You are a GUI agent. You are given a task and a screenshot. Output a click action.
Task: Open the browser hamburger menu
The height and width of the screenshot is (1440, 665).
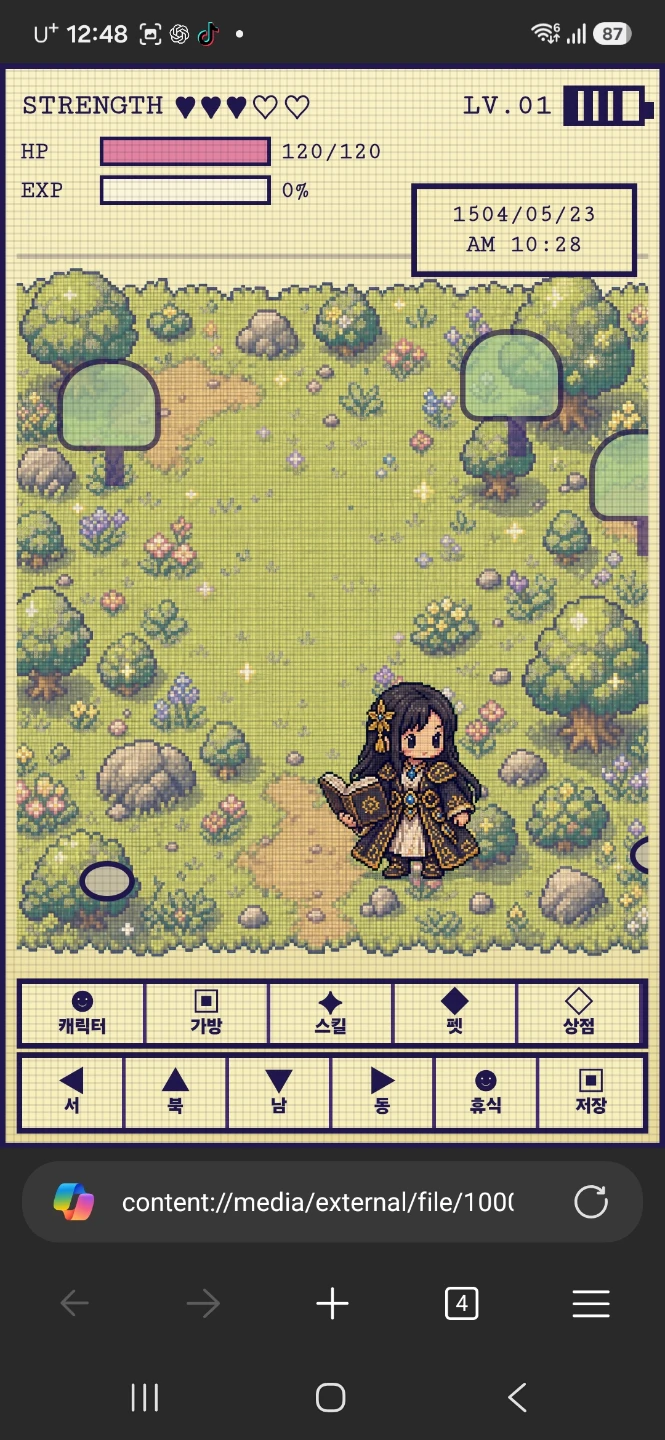click(x=591, y=1304)
